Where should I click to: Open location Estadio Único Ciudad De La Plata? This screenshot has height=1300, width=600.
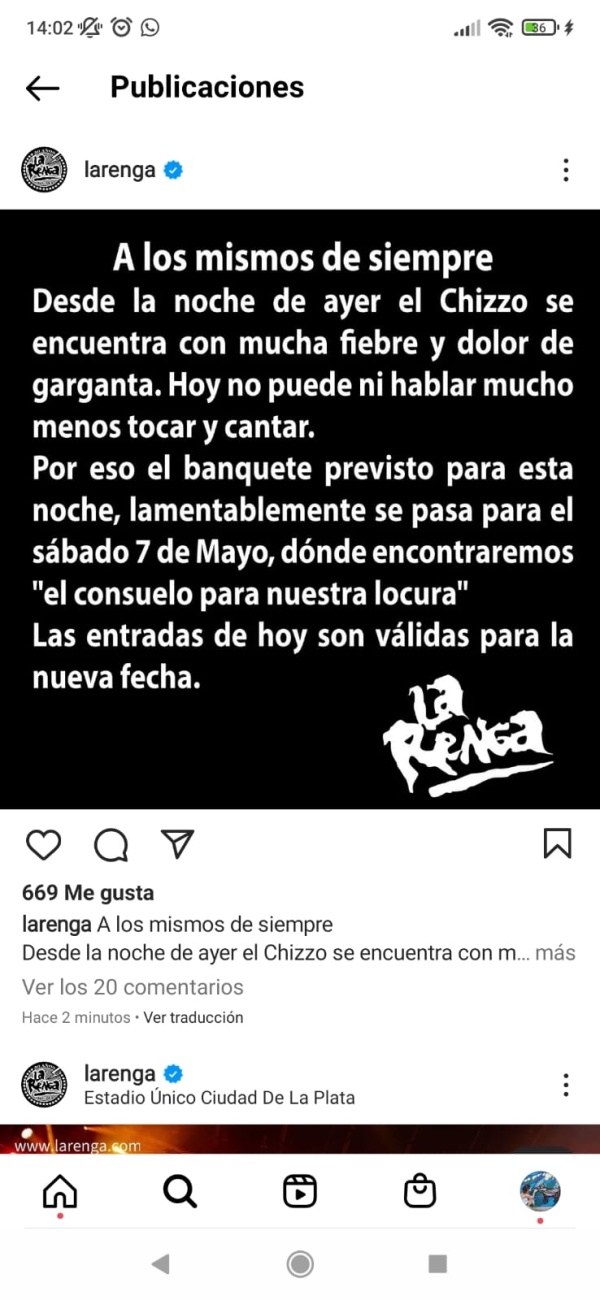point(219,1097)
